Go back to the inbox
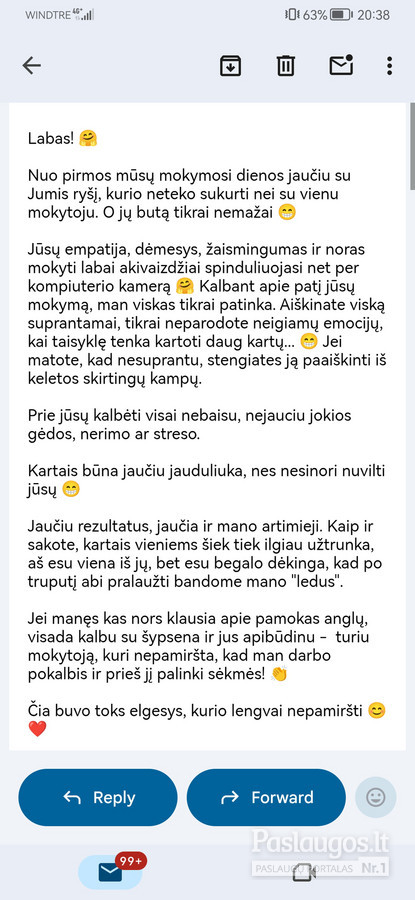 pos(32,66)
